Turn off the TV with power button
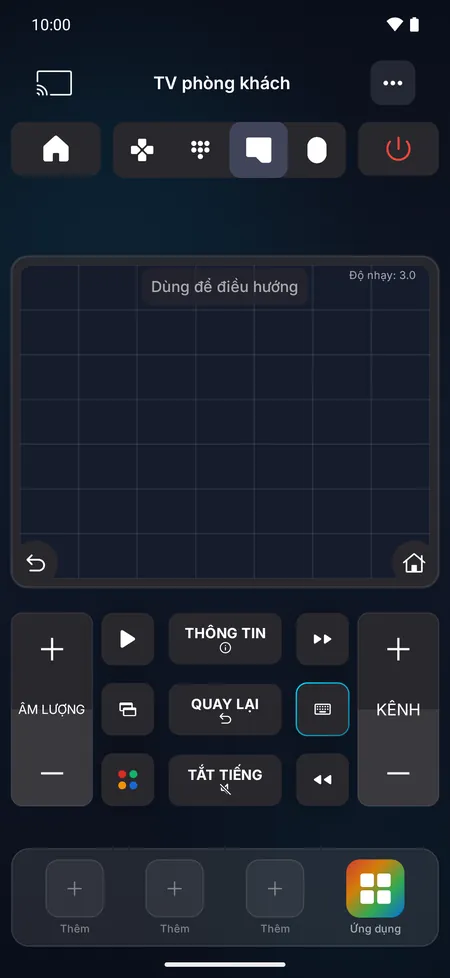 398,150
